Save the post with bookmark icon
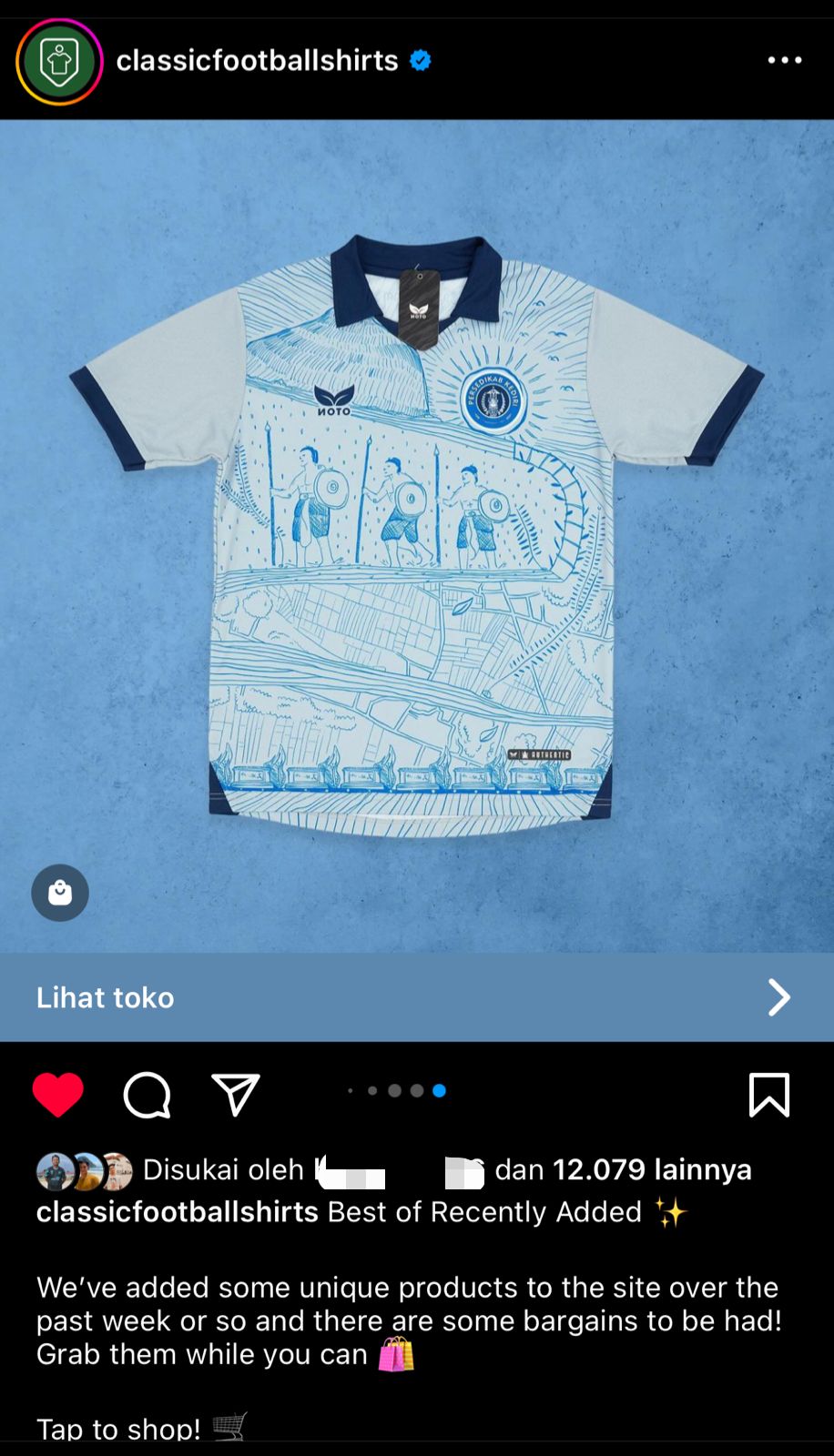The height and width of the screenshot is (1456, 834). (x=768, y=1094)
